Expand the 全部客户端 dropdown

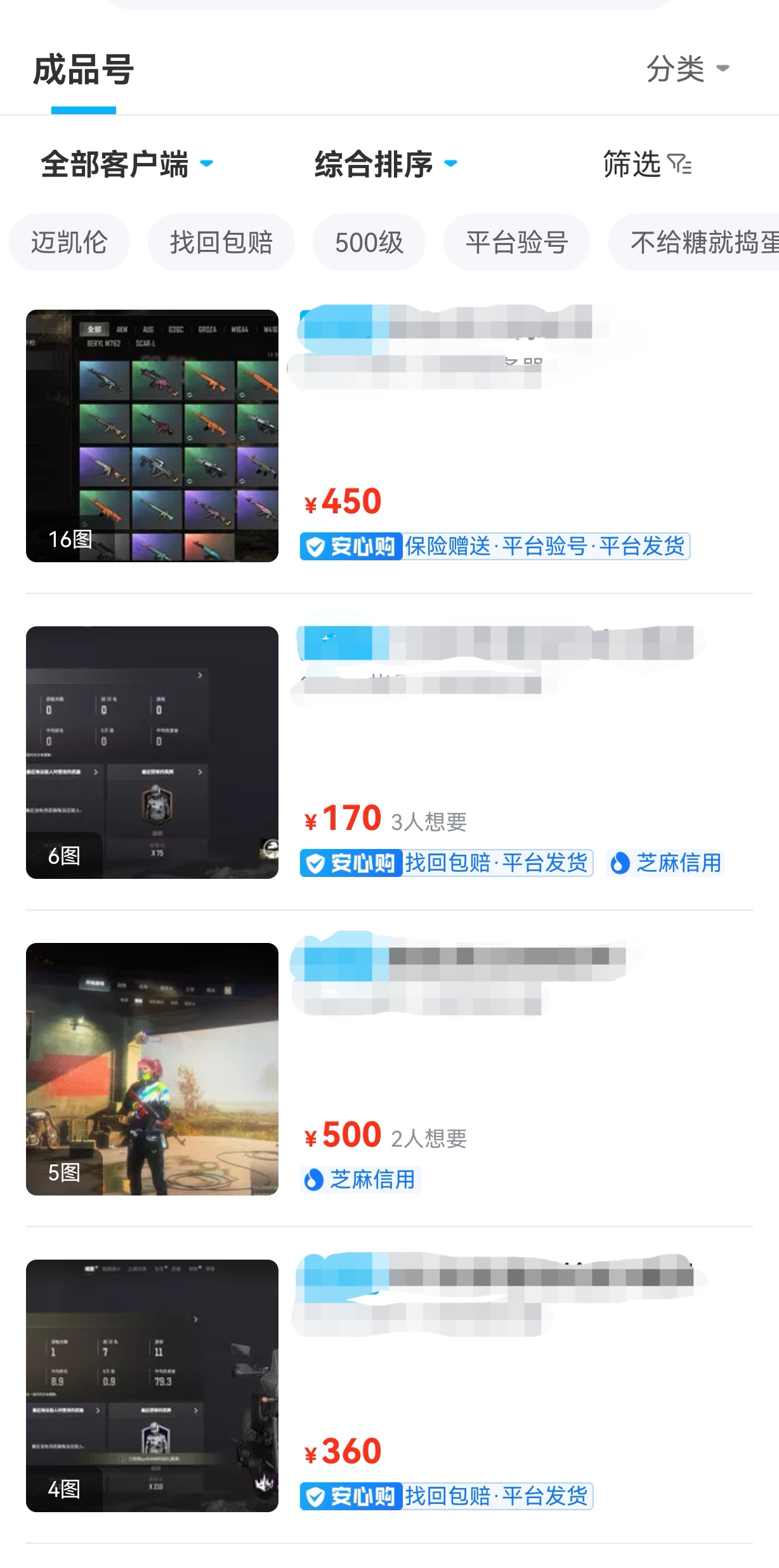click(x=126, y=164)
